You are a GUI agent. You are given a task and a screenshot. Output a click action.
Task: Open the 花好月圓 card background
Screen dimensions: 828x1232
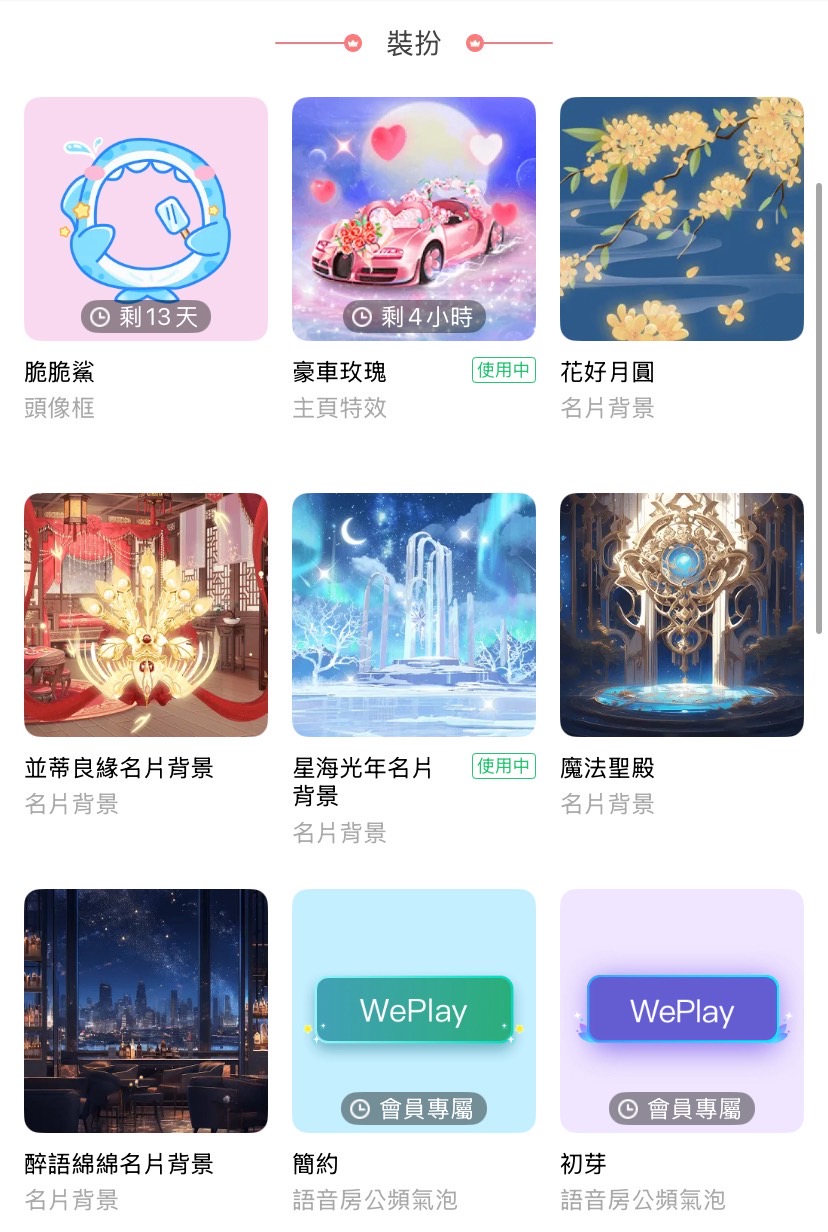point(682,219)
